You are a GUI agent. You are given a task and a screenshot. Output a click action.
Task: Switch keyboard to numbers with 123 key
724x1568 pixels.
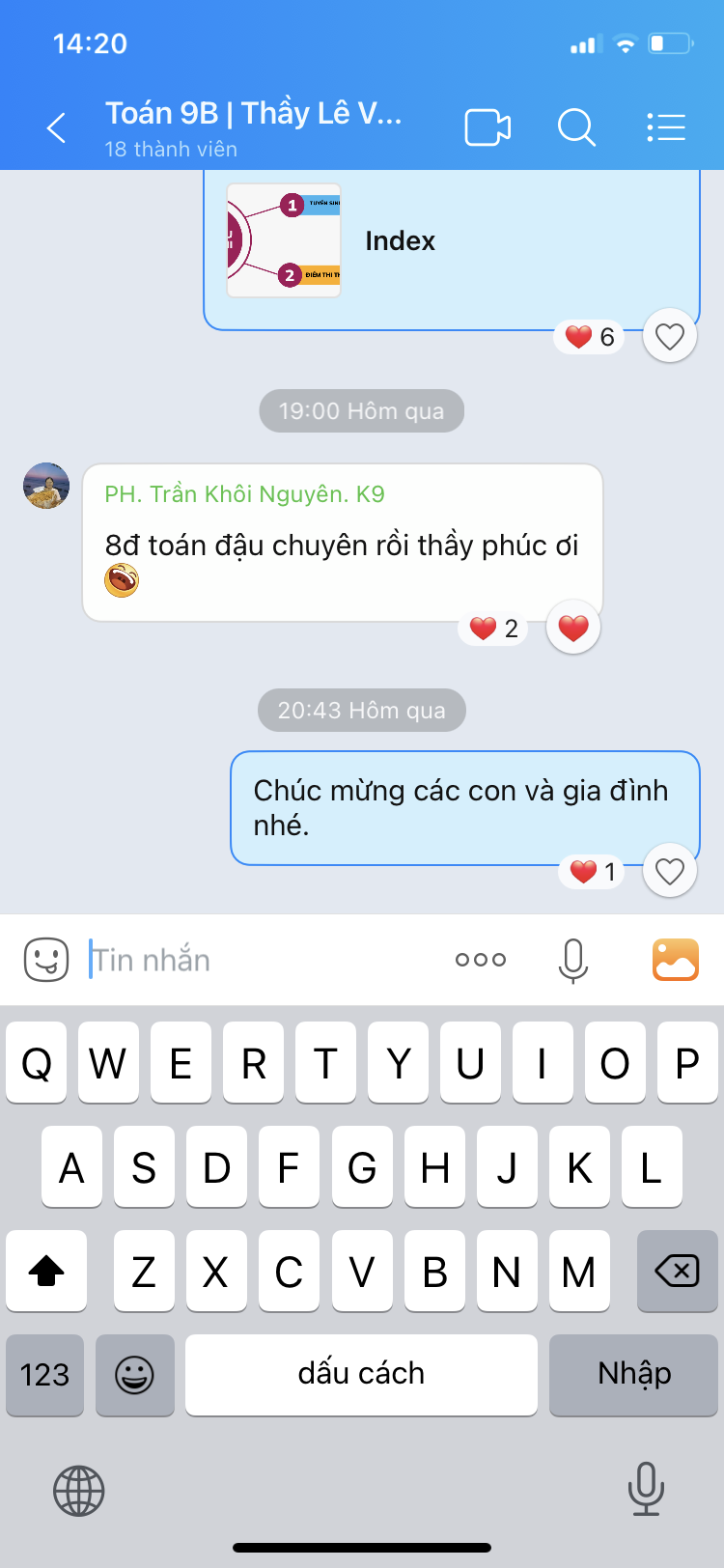[45, 1375]
